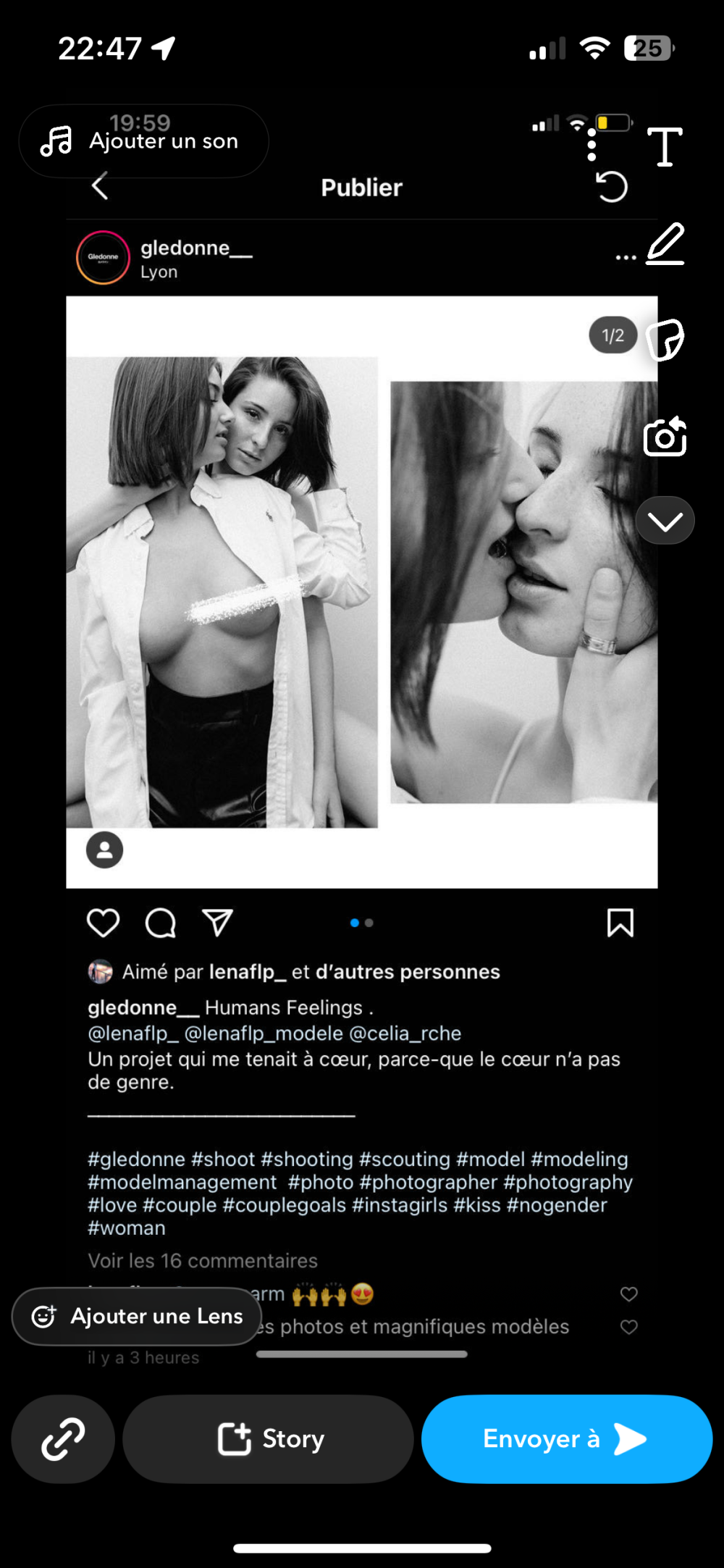Tap Ajouter un son
724x1568 pixels.
pyautogui.click(x=143, y=141)
